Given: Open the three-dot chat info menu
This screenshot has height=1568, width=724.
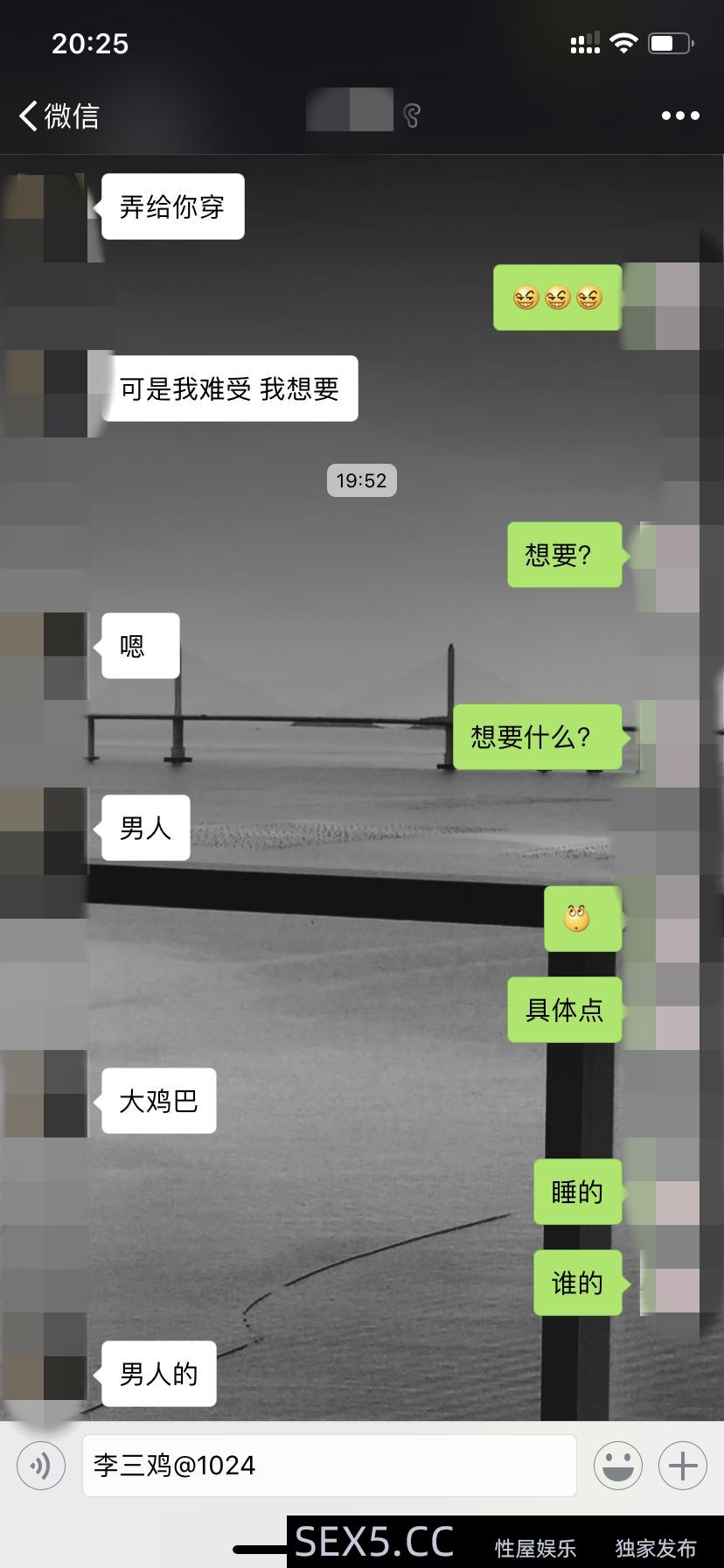Looking at the screenshot, I should pos(679,115).
